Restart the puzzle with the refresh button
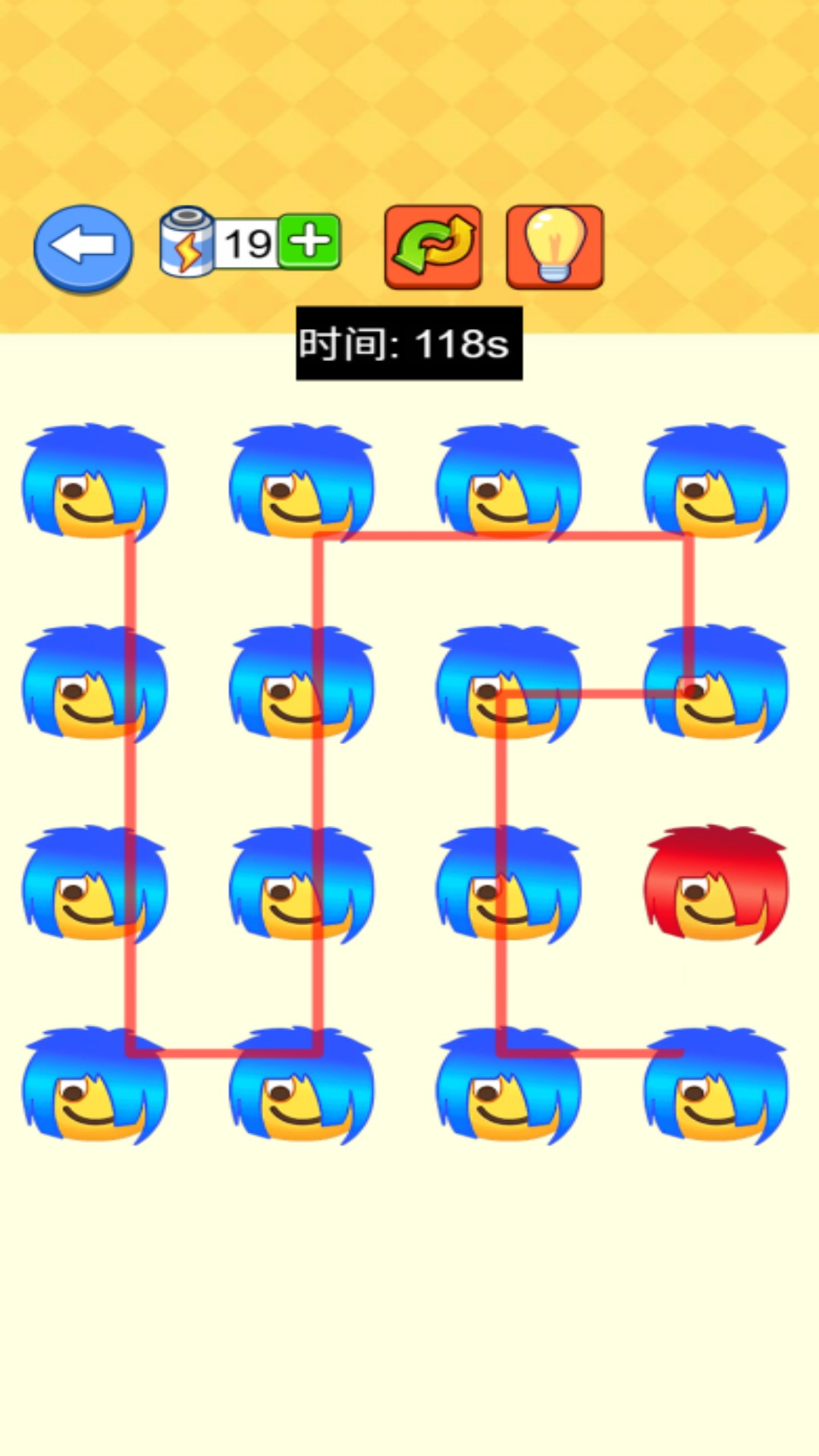 (433, 247)
